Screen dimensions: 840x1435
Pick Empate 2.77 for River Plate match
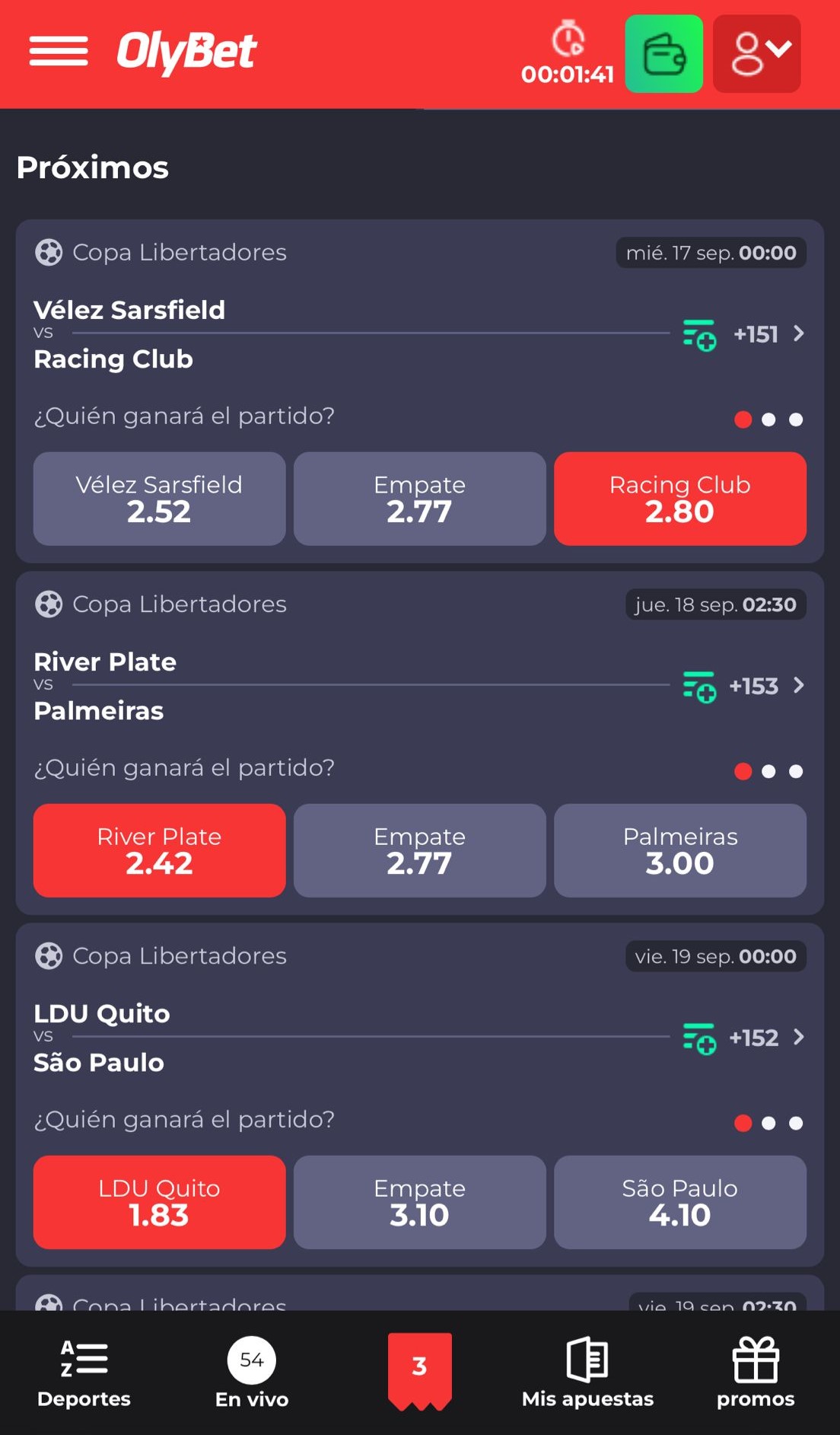[x=420, y=850]
